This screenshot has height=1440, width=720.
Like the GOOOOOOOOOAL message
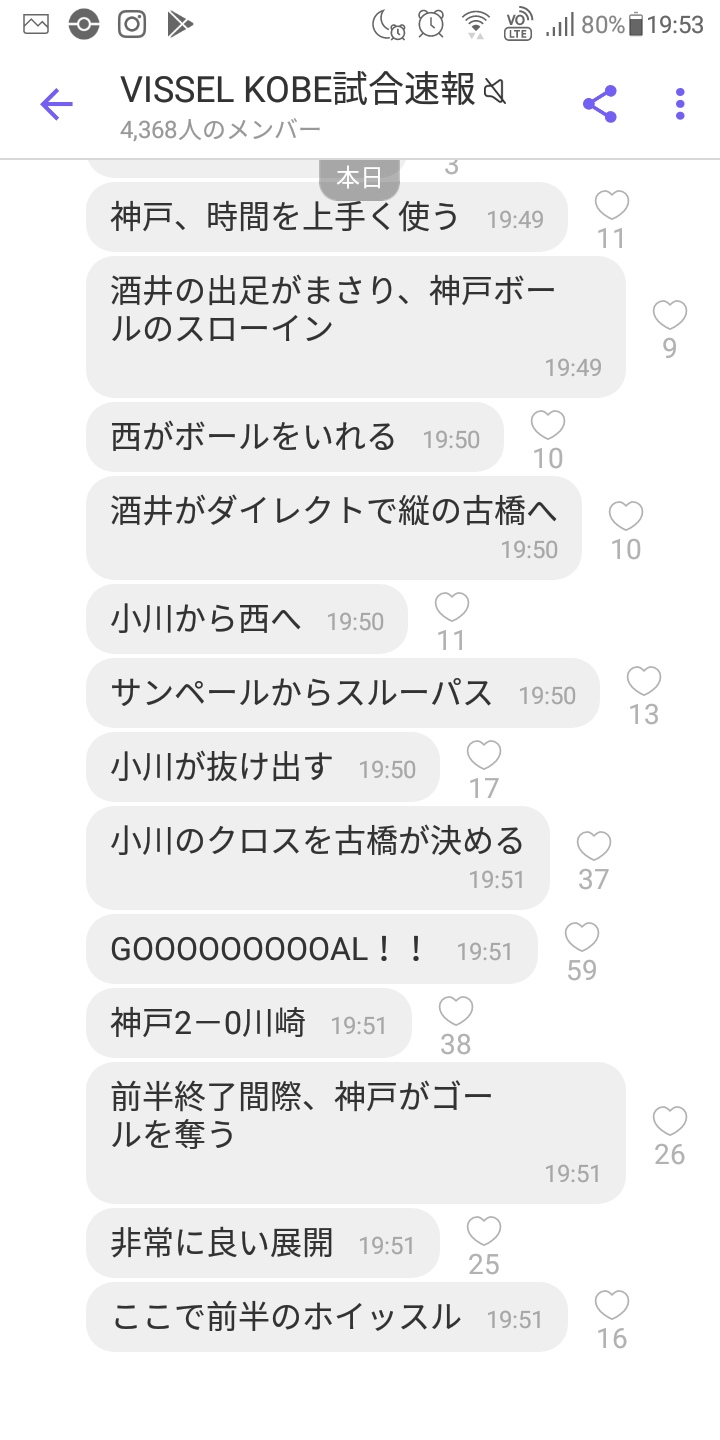tap(581, 938)
